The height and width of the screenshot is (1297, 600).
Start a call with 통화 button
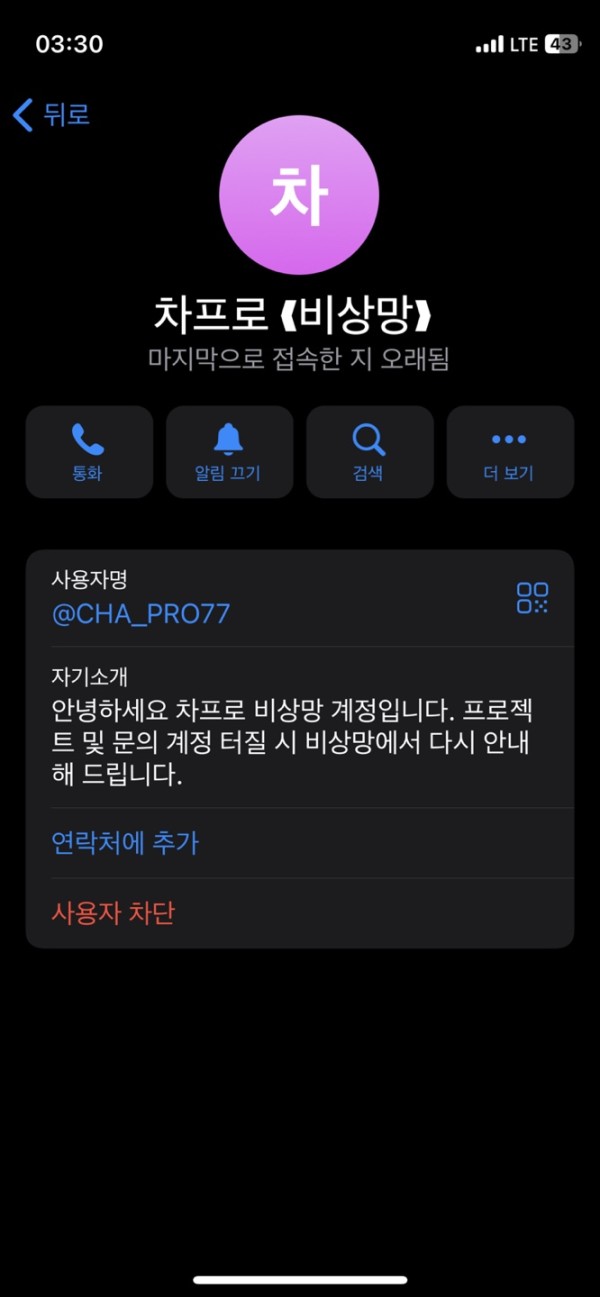tap(89, 452)
